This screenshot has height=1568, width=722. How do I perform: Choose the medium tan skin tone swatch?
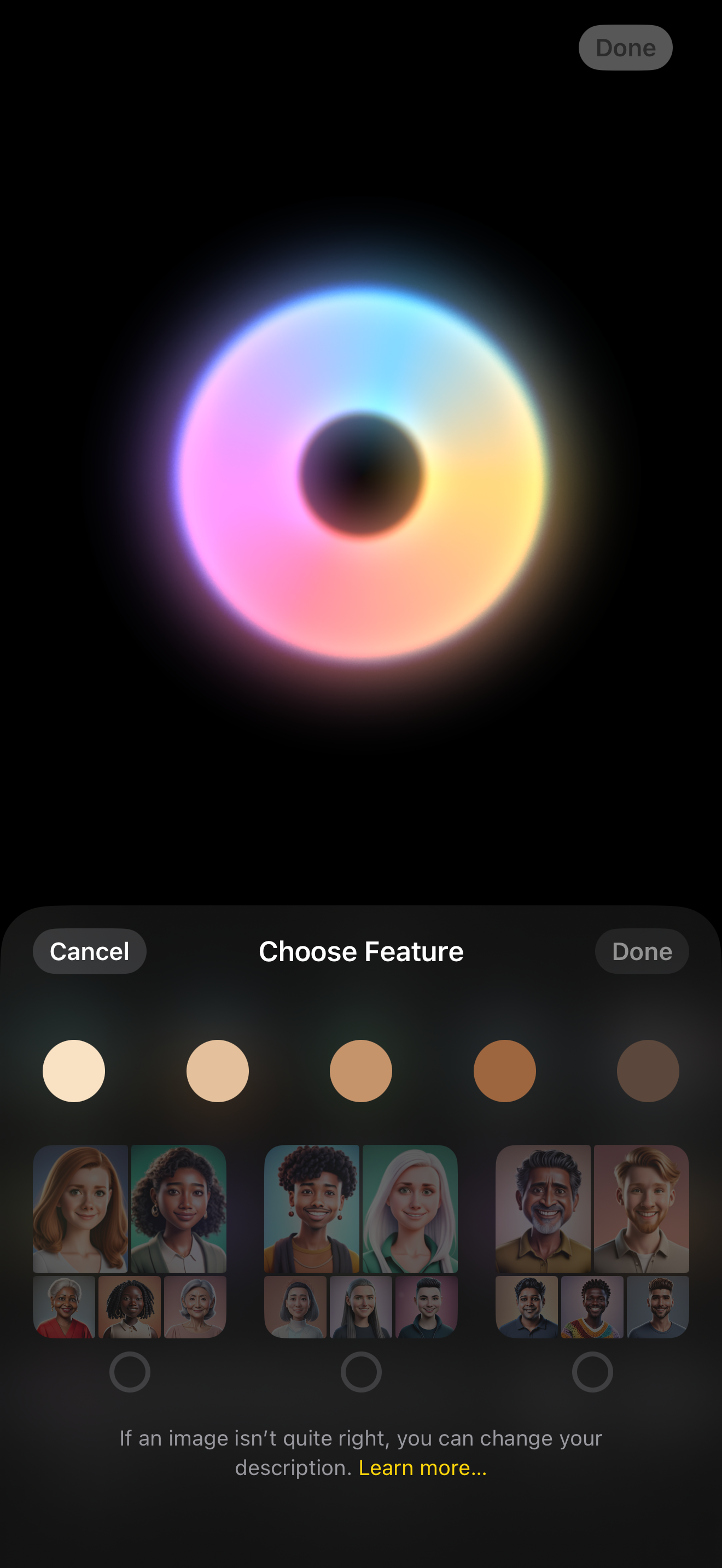pyautogui.click(x=361, y=1070)
